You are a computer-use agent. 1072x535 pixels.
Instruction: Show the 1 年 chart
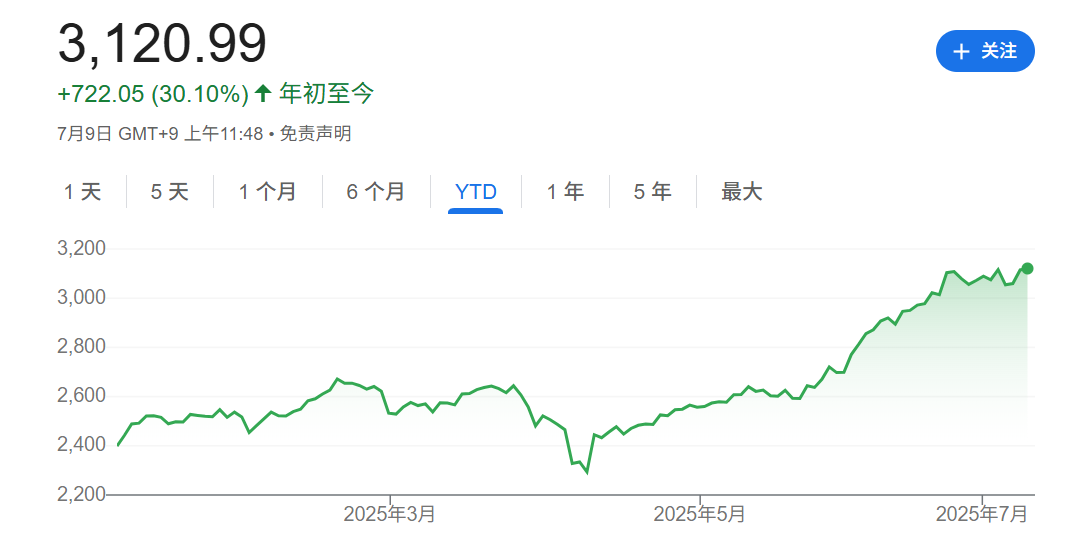coord(565,192)
